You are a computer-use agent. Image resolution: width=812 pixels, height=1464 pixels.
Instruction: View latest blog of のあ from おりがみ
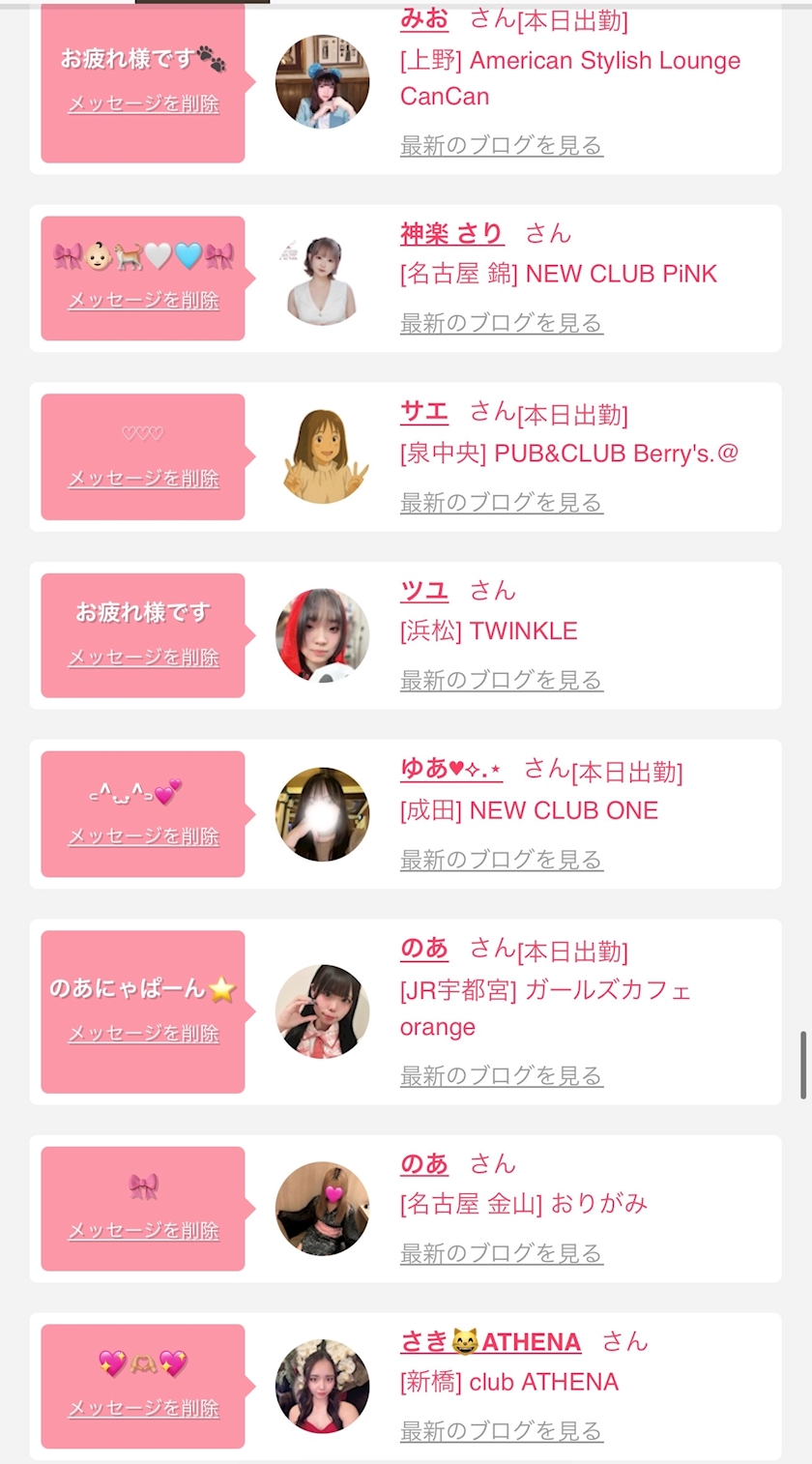tap(502, 1253)
